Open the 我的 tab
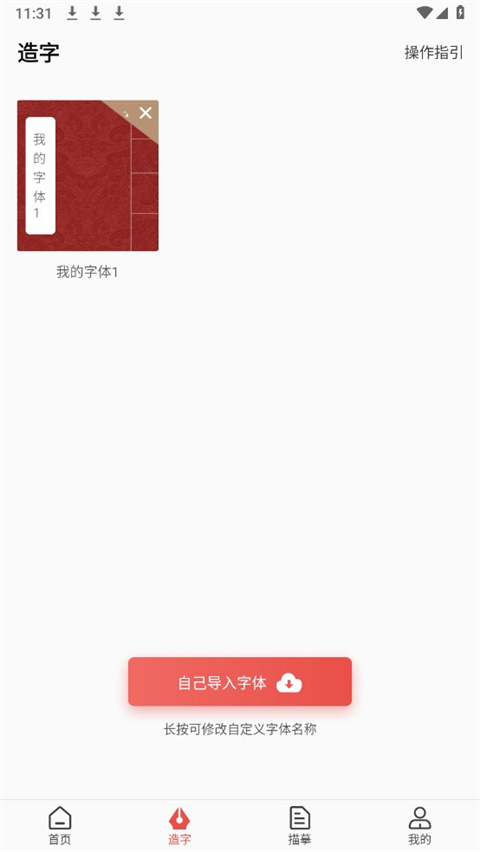This screenshot has width=480, height=852. [420, 826]
